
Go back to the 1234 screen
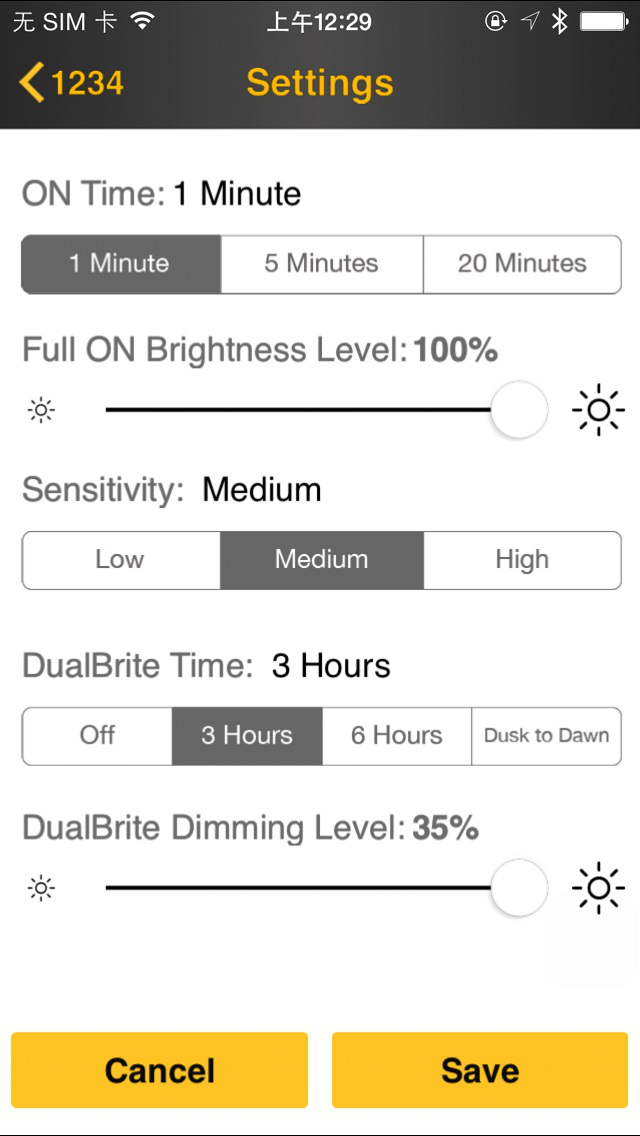[x=71, y=83]
